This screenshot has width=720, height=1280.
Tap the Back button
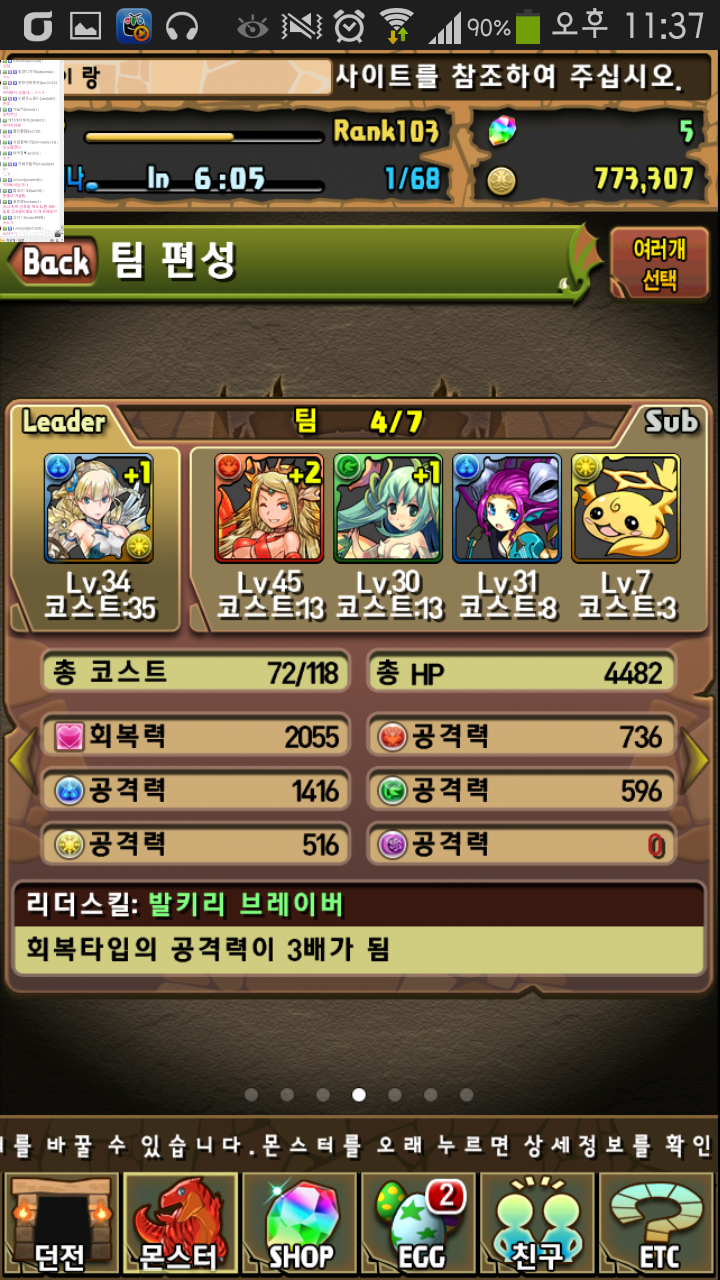(57, 262)
